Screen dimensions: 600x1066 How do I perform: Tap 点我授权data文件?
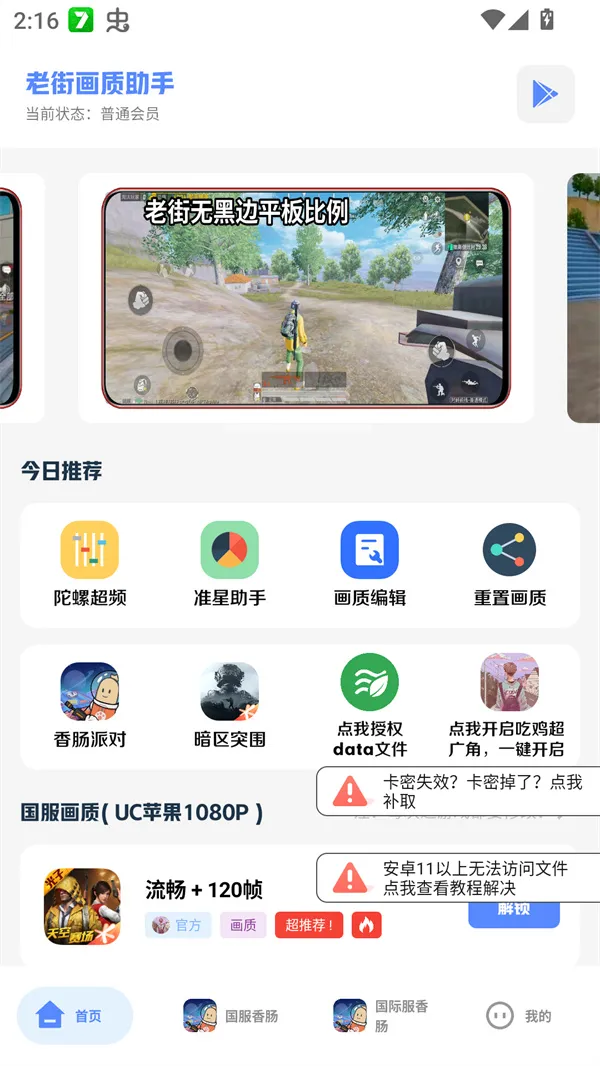point(370,706)
